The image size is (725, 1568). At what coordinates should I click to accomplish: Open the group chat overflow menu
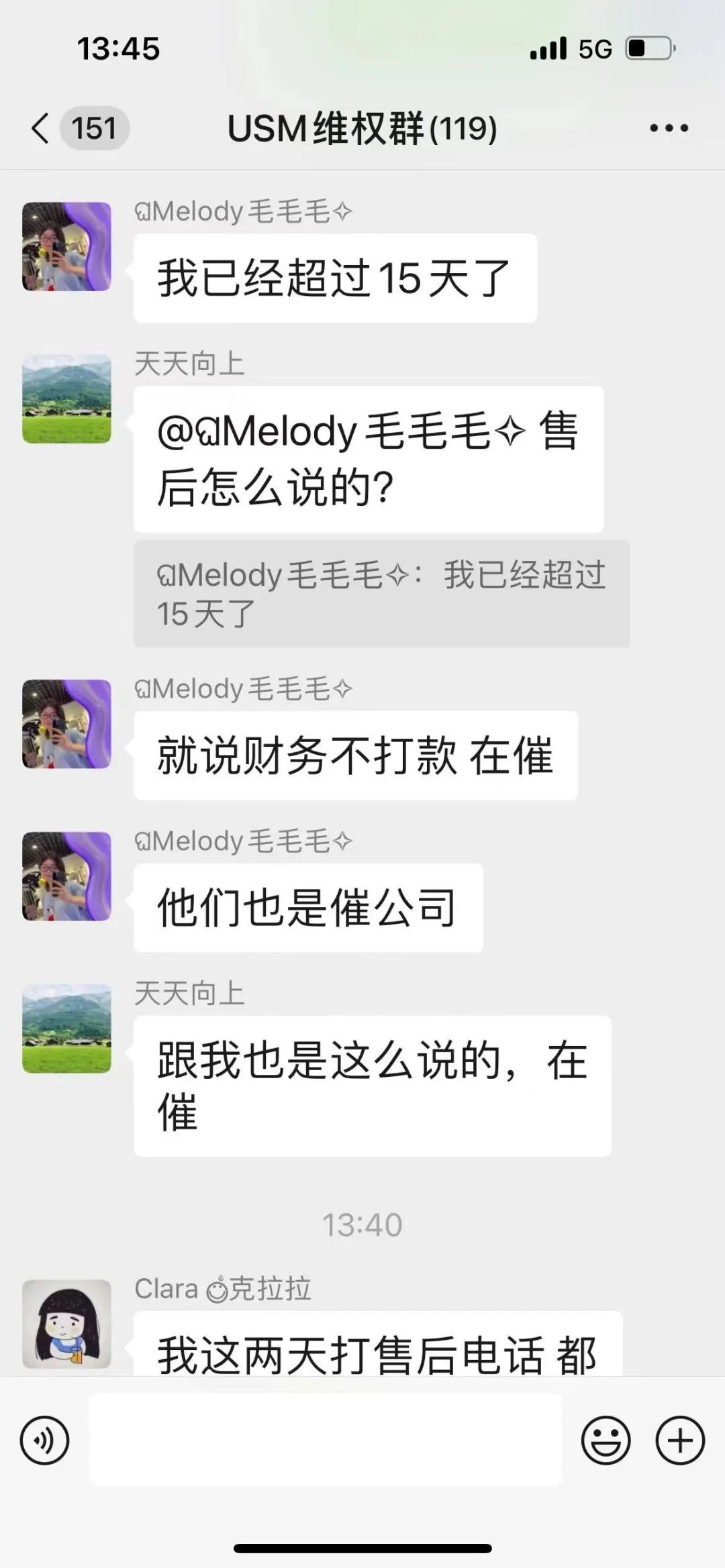coord(669,127)
